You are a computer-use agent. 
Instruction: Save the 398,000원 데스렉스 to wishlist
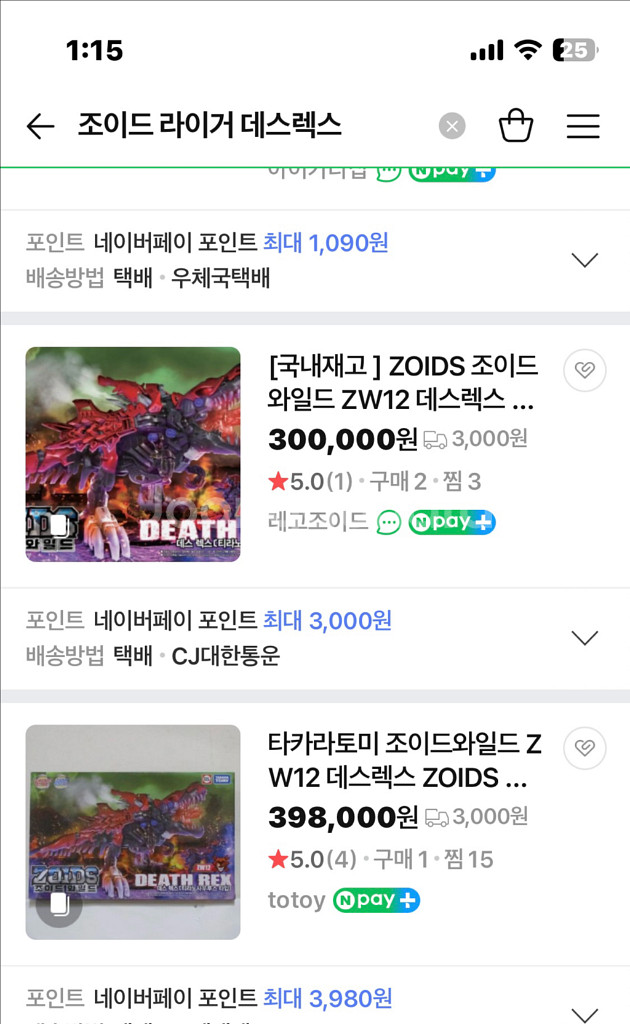click(585, 749)
